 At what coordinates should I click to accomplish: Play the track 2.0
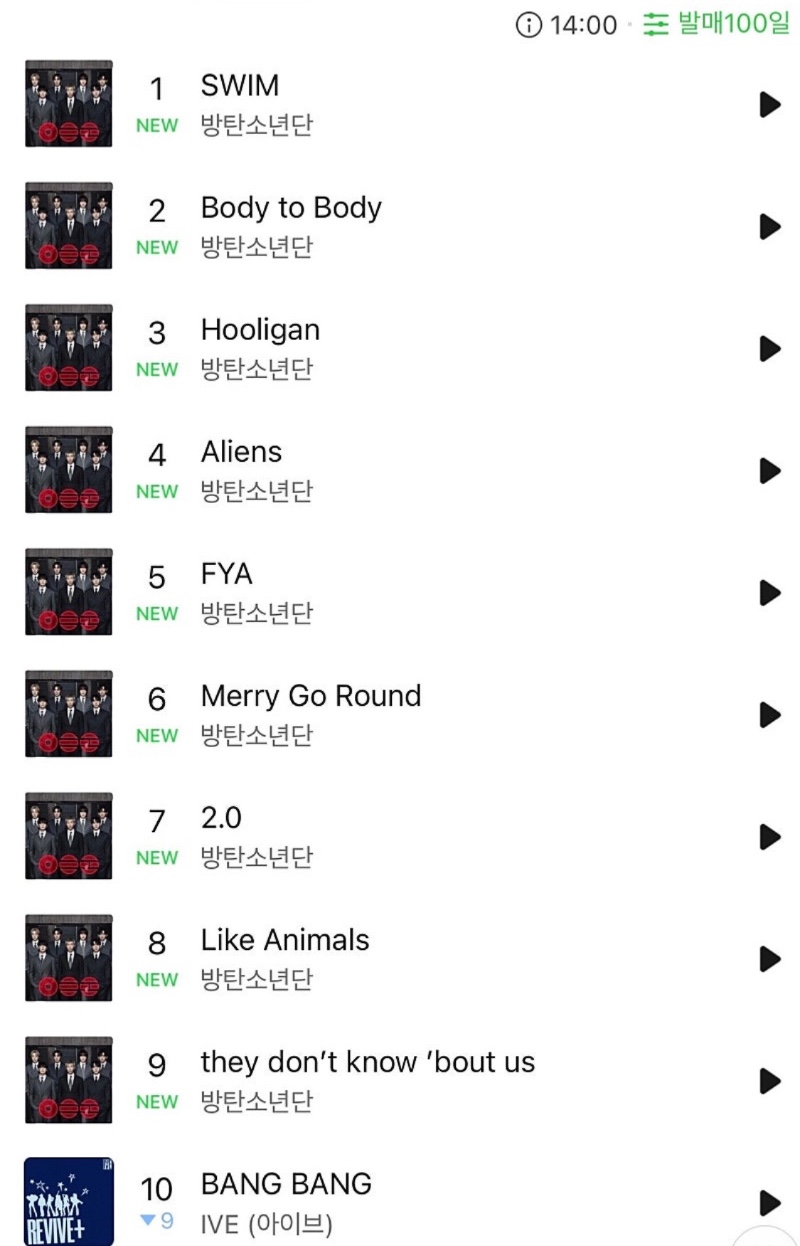coord(769,836)
